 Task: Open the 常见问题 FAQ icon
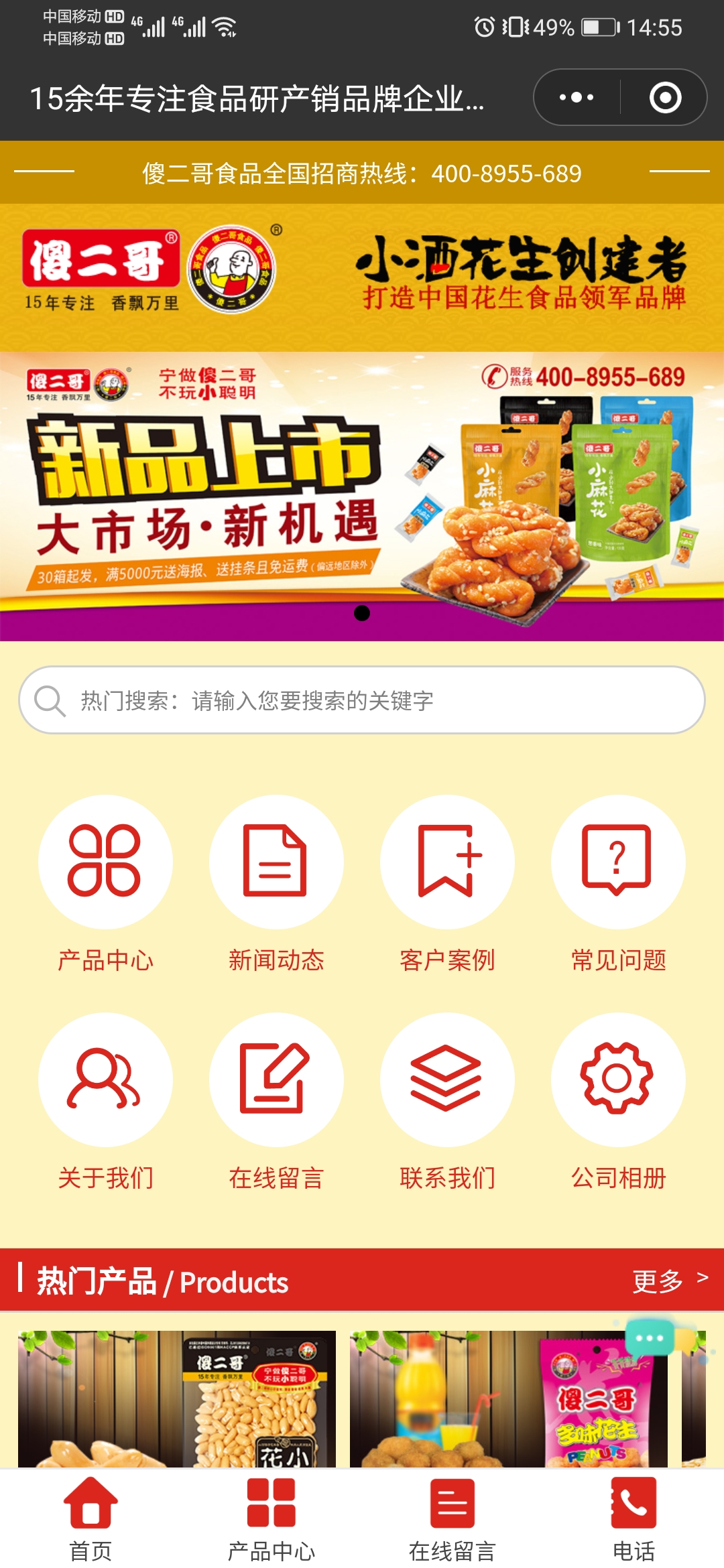pos(618,861)
